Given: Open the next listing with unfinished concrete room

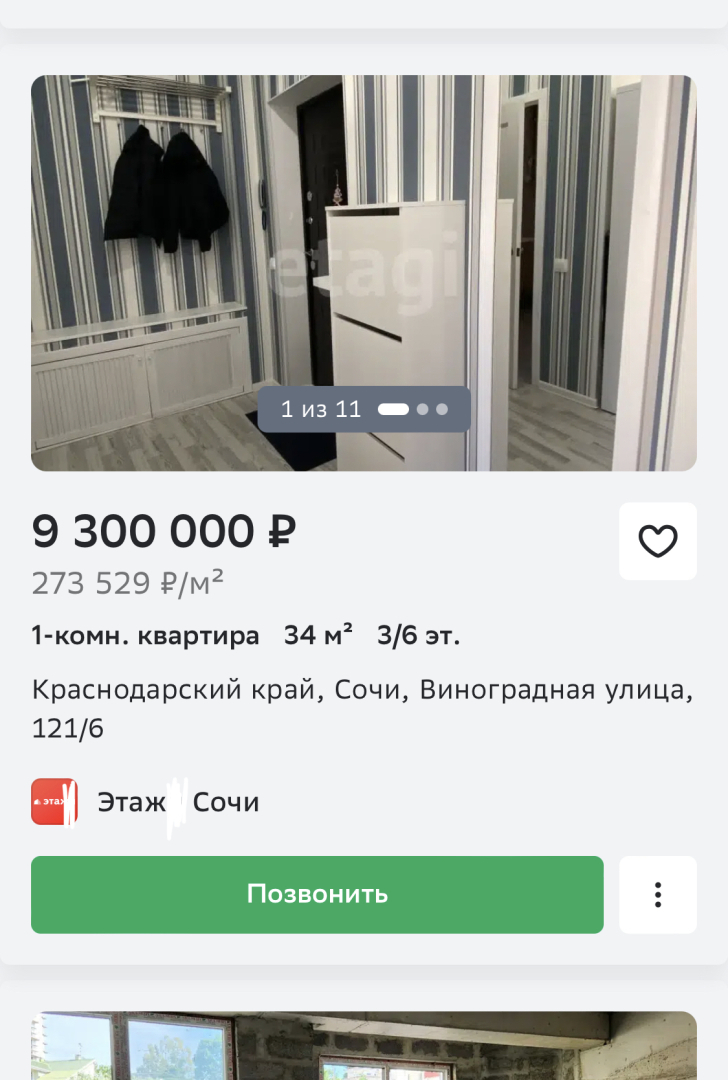Looking at the screenshot, I should tap(363, 1046).
